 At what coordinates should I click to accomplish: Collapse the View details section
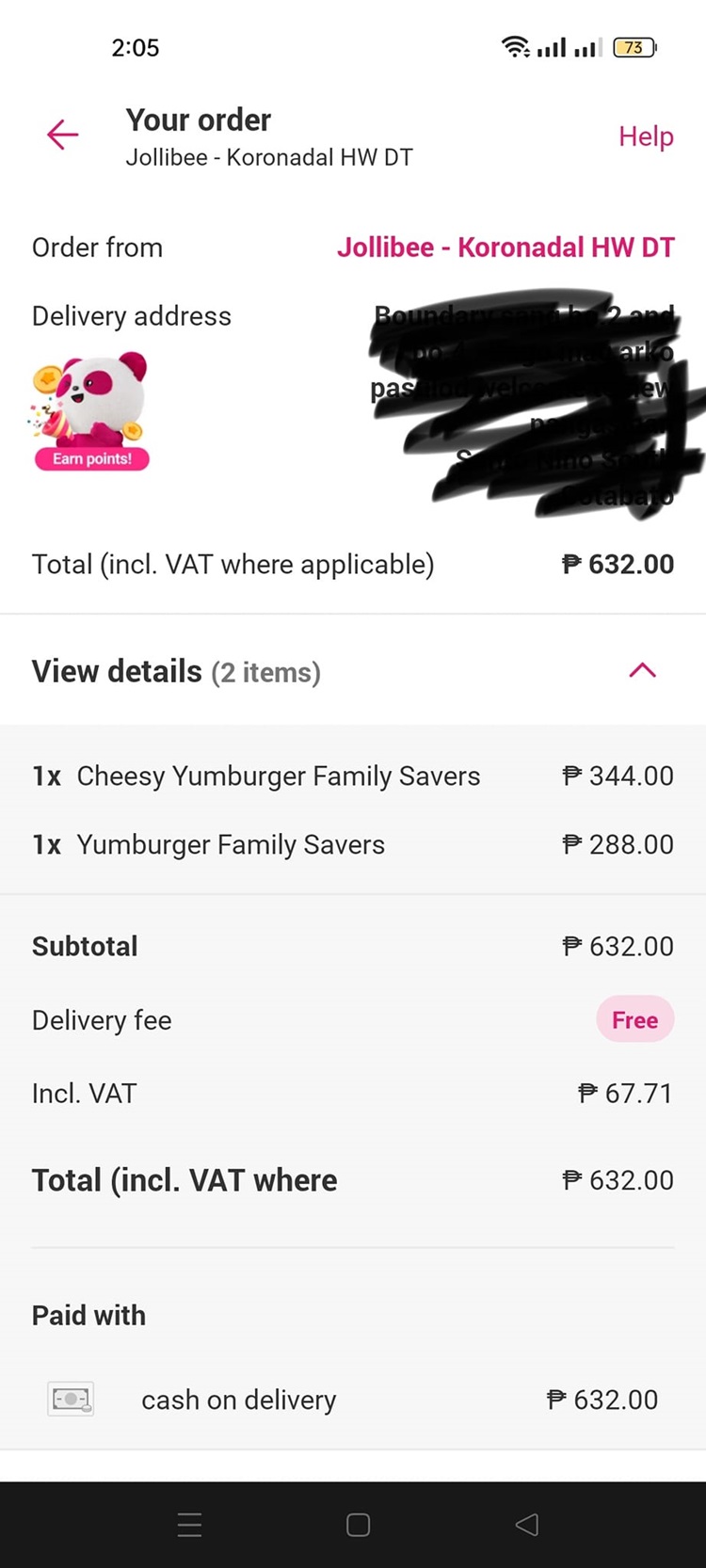tap(642, 671)
